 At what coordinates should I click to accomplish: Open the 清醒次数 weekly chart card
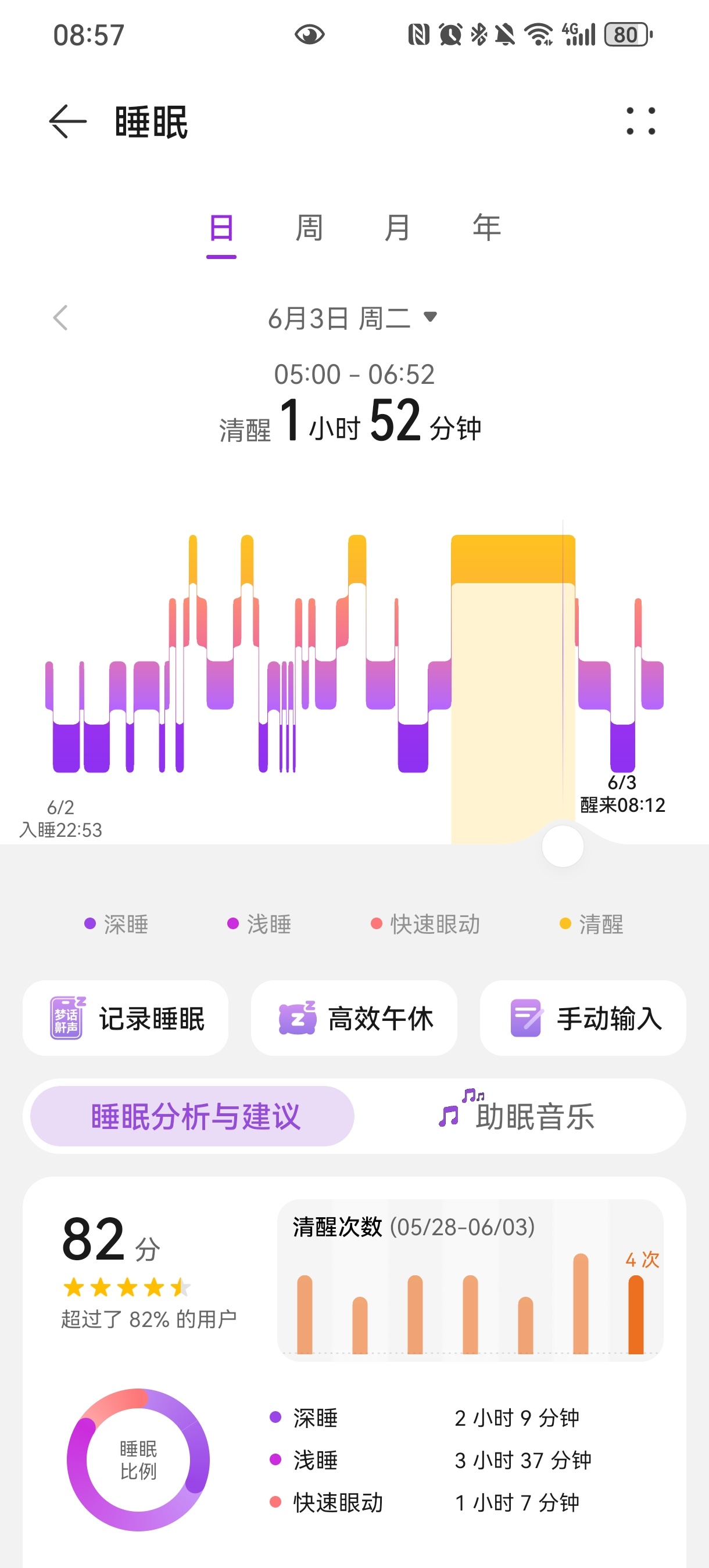470,1281
